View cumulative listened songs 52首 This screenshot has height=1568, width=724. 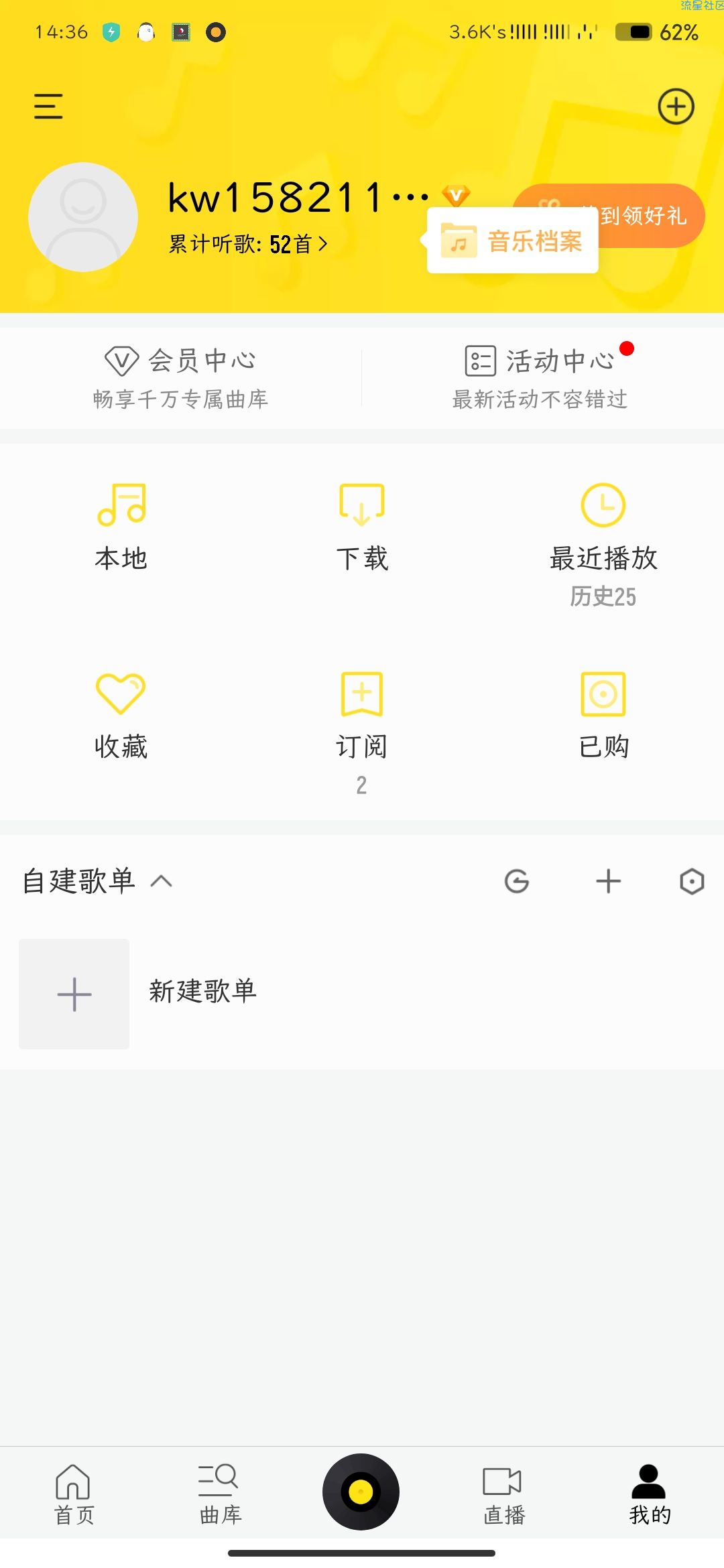point(248,244)
